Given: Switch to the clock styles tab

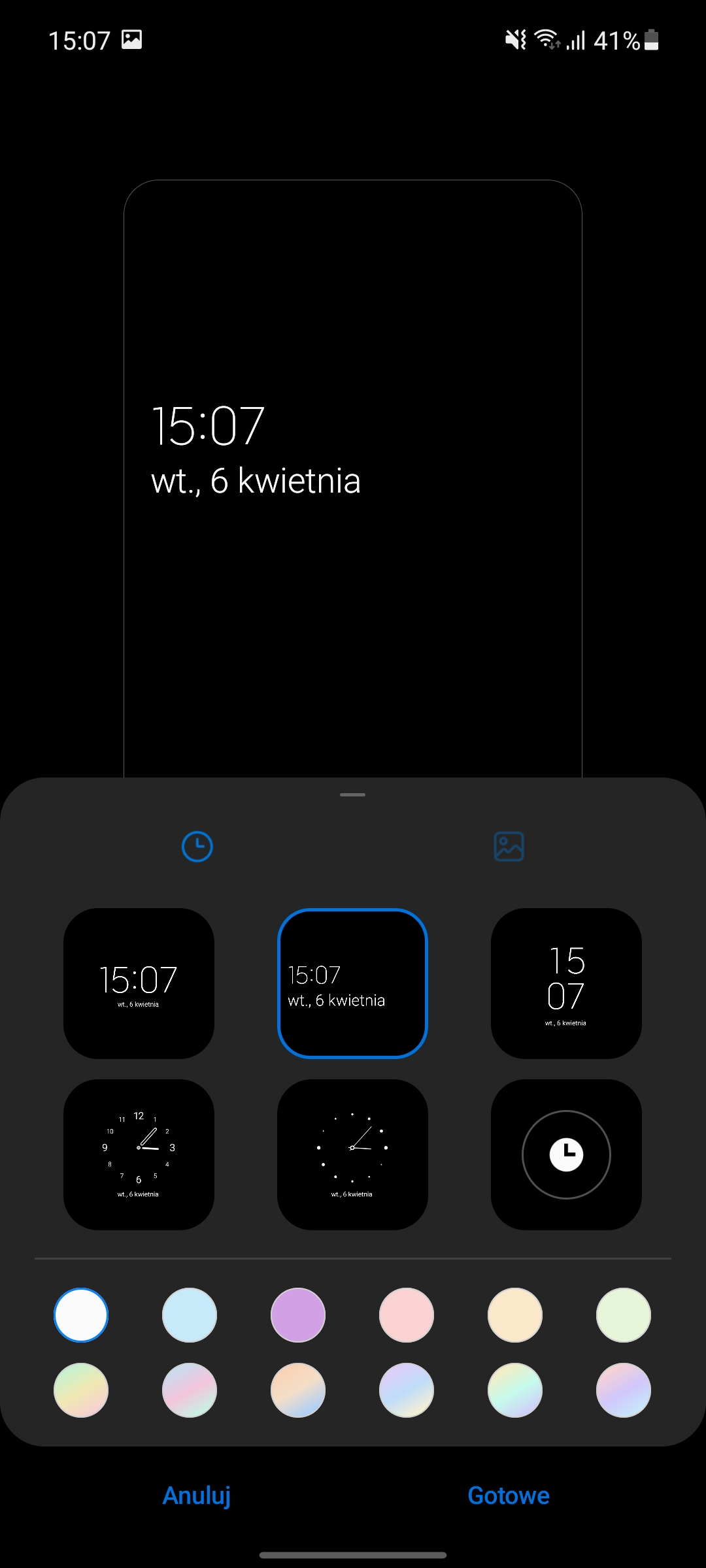Looking at the screenshot, I should coord(197,847).
